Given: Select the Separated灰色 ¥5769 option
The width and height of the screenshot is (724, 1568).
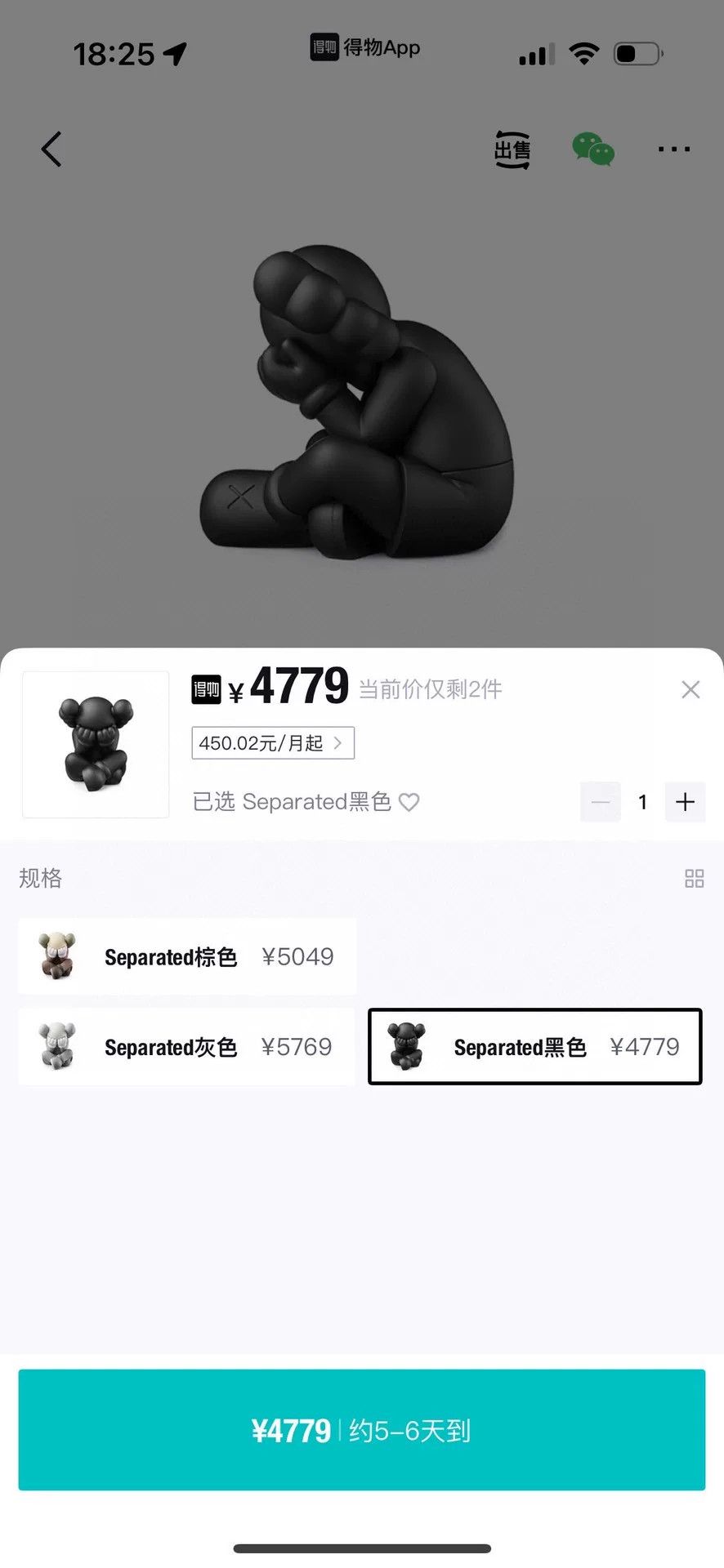Looking at the screenshot, I should (187, 1046).
